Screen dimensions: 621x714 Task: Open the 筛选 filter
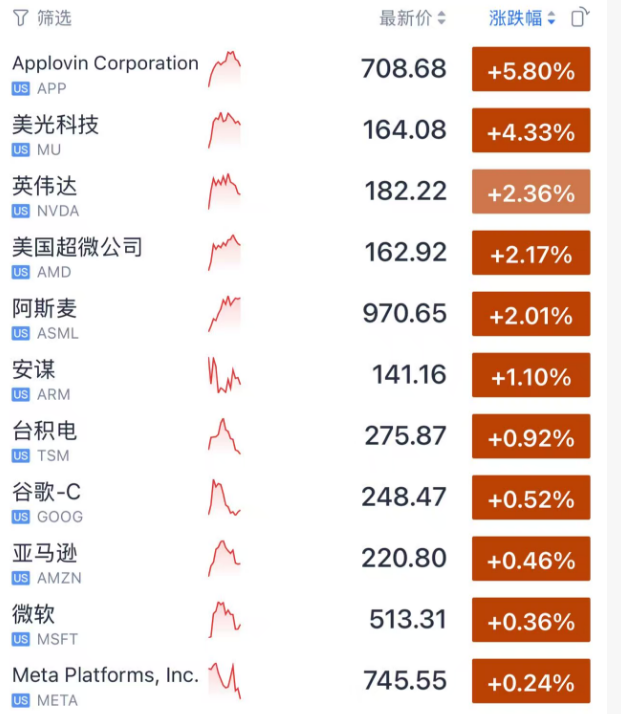coord(42,18)
